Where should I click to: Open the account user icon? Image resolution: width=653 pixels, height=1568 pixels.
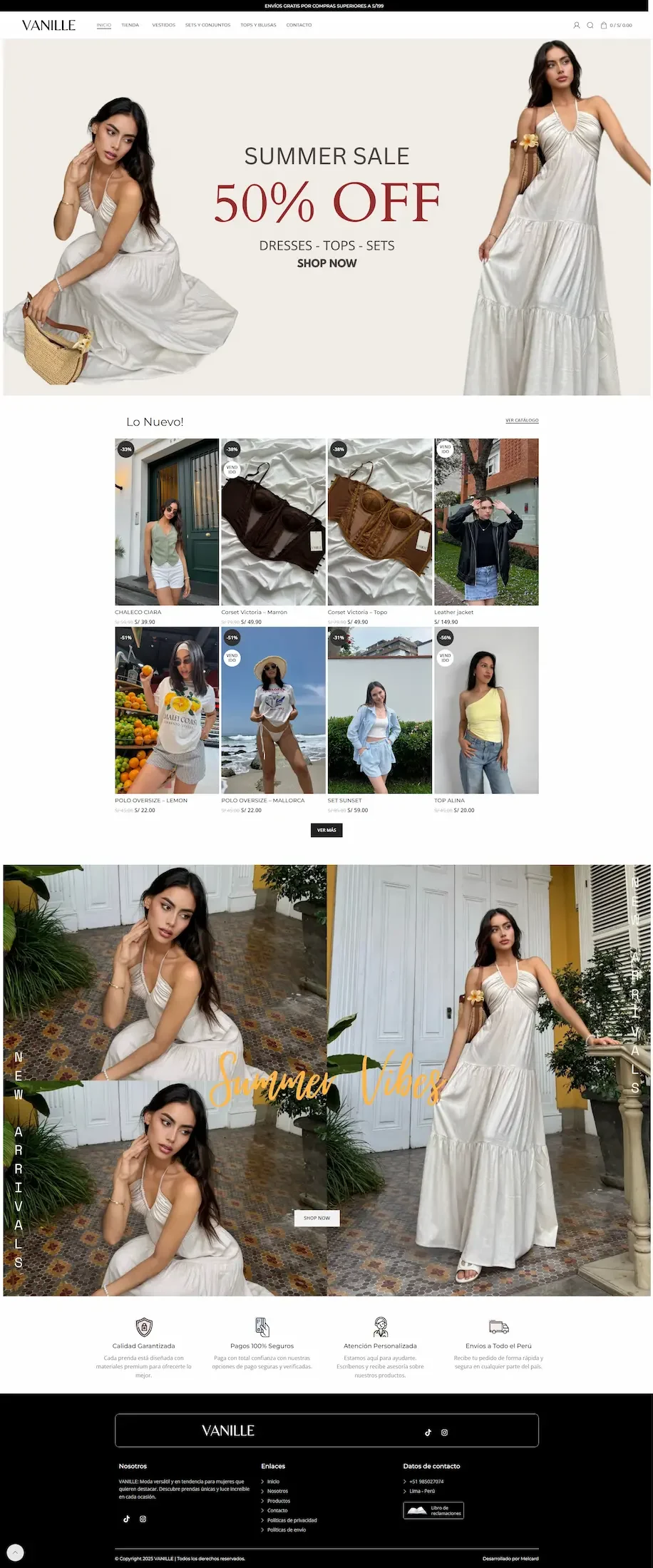point(576,25)
